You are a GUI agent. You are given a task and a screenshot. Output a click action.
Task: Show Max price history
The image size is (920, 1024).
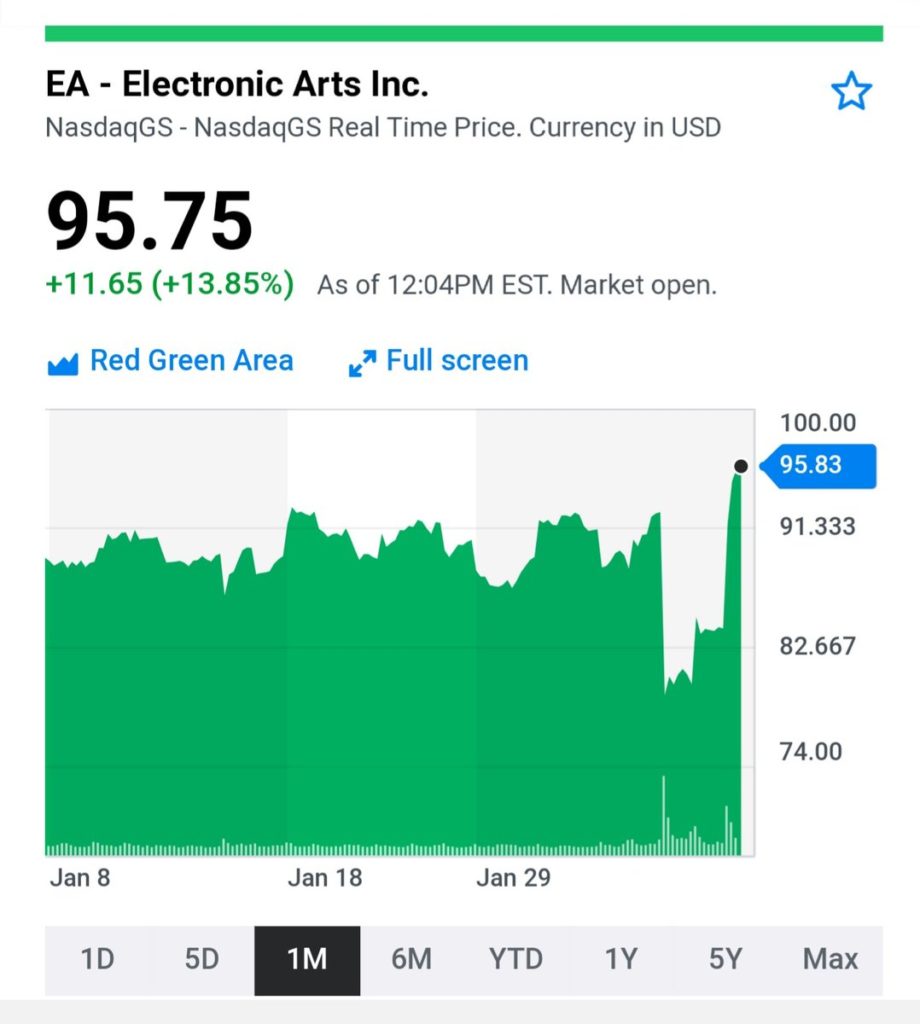830,960
